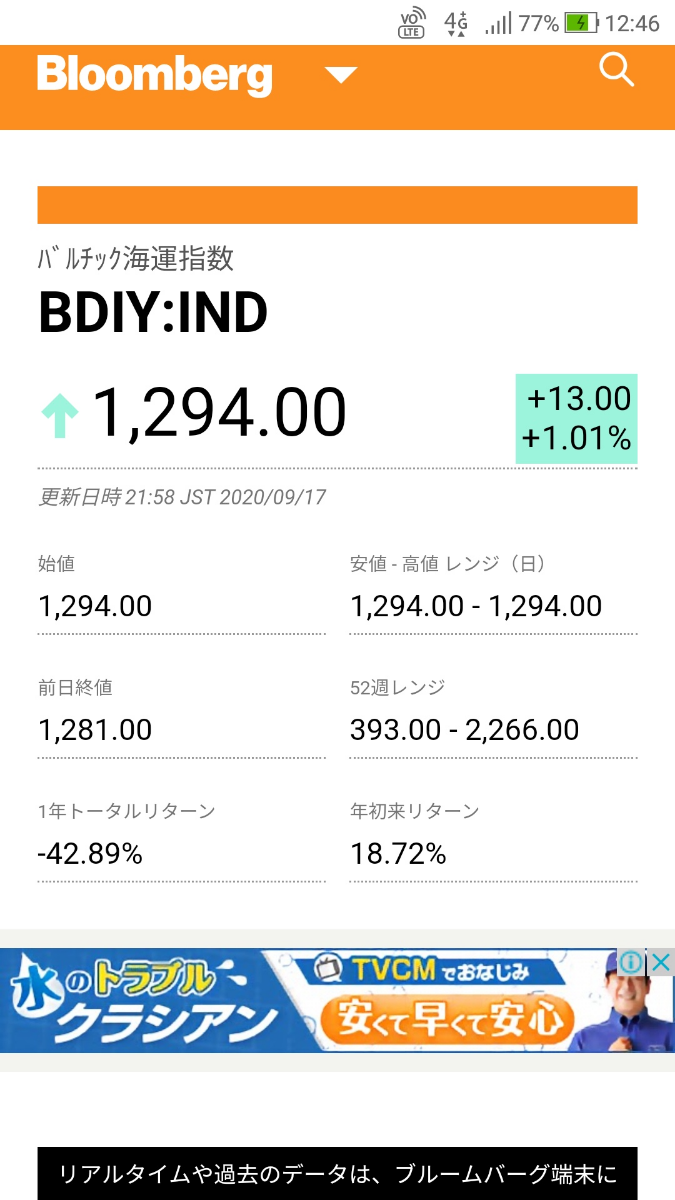Open the search magnifier icon
This screenshot has height=1200, width=675.
(616, 71)
